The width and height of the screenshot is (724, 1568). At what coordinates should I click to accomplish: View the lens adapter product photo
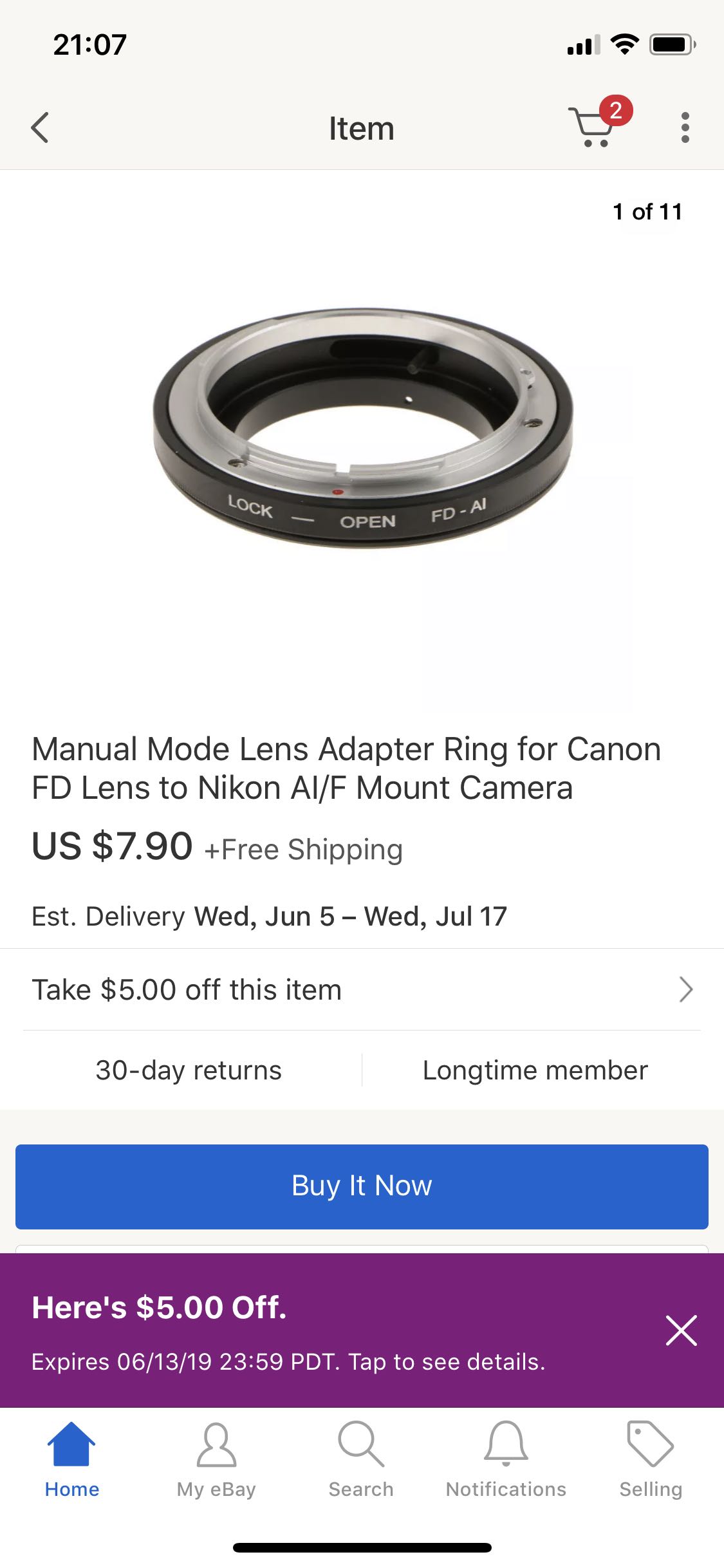click(362, 428)
